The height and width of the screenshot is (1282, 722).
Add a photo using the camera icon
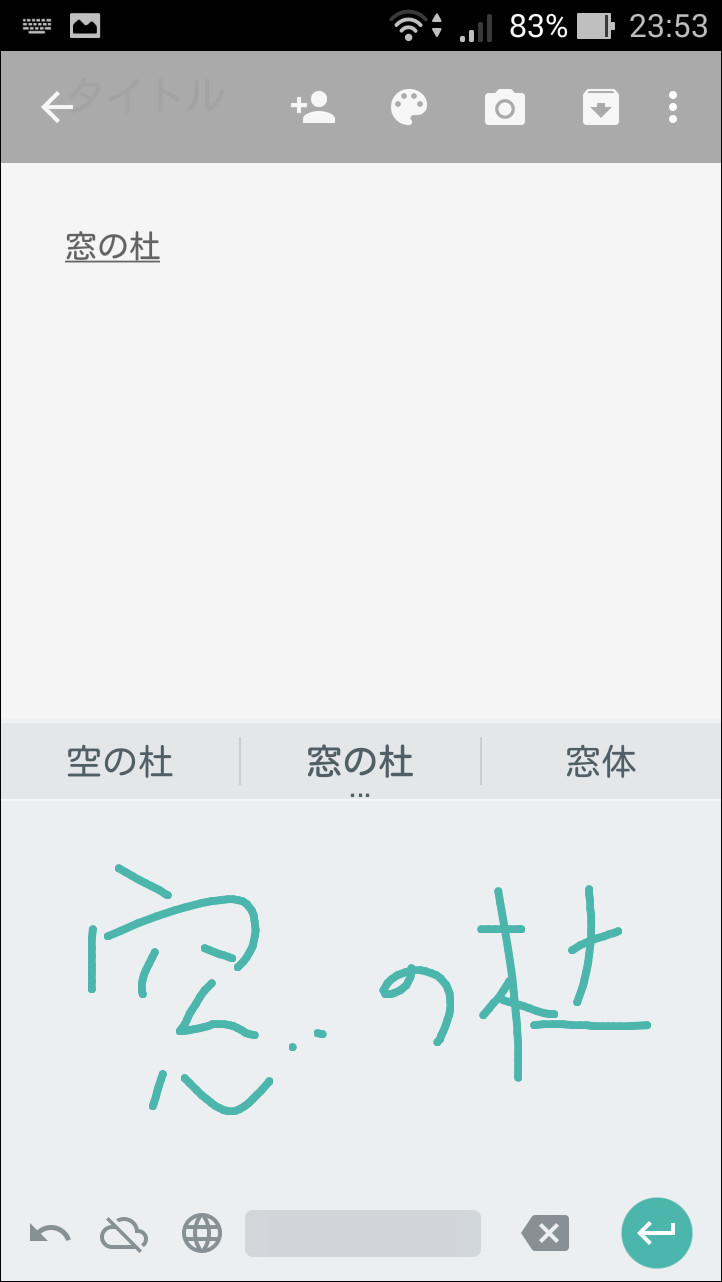[505, 106]
